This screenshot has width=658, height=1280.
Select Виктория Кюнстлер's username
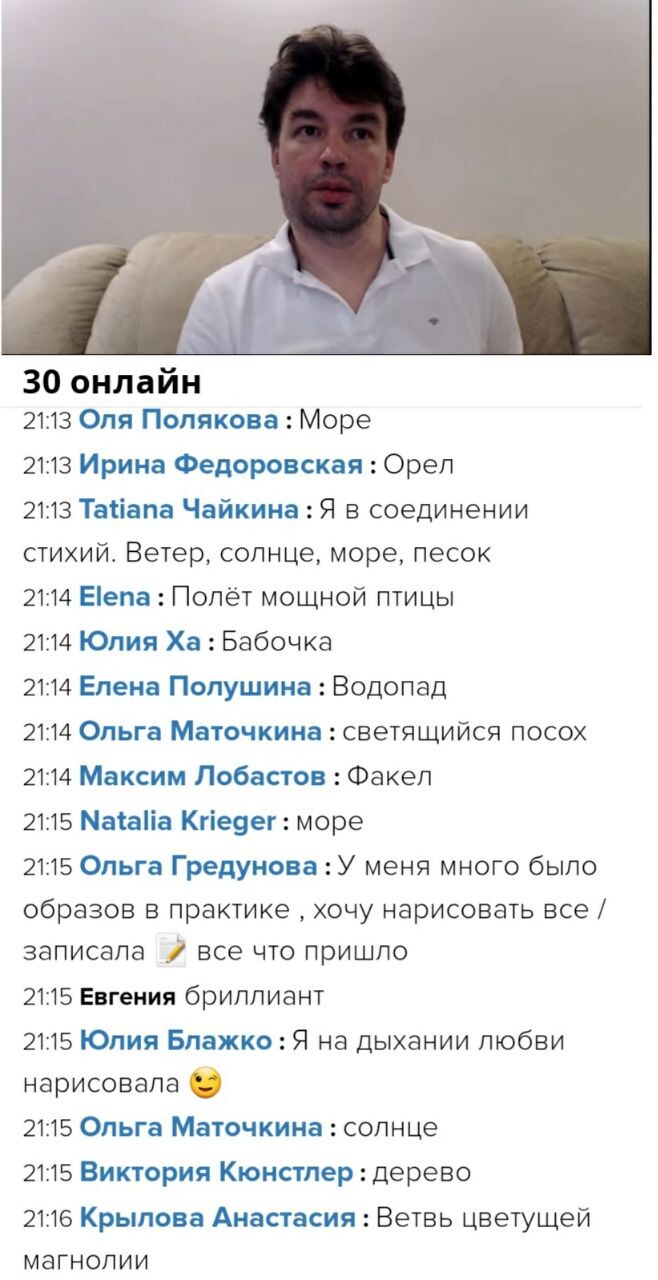click(x=215, y=1172)
